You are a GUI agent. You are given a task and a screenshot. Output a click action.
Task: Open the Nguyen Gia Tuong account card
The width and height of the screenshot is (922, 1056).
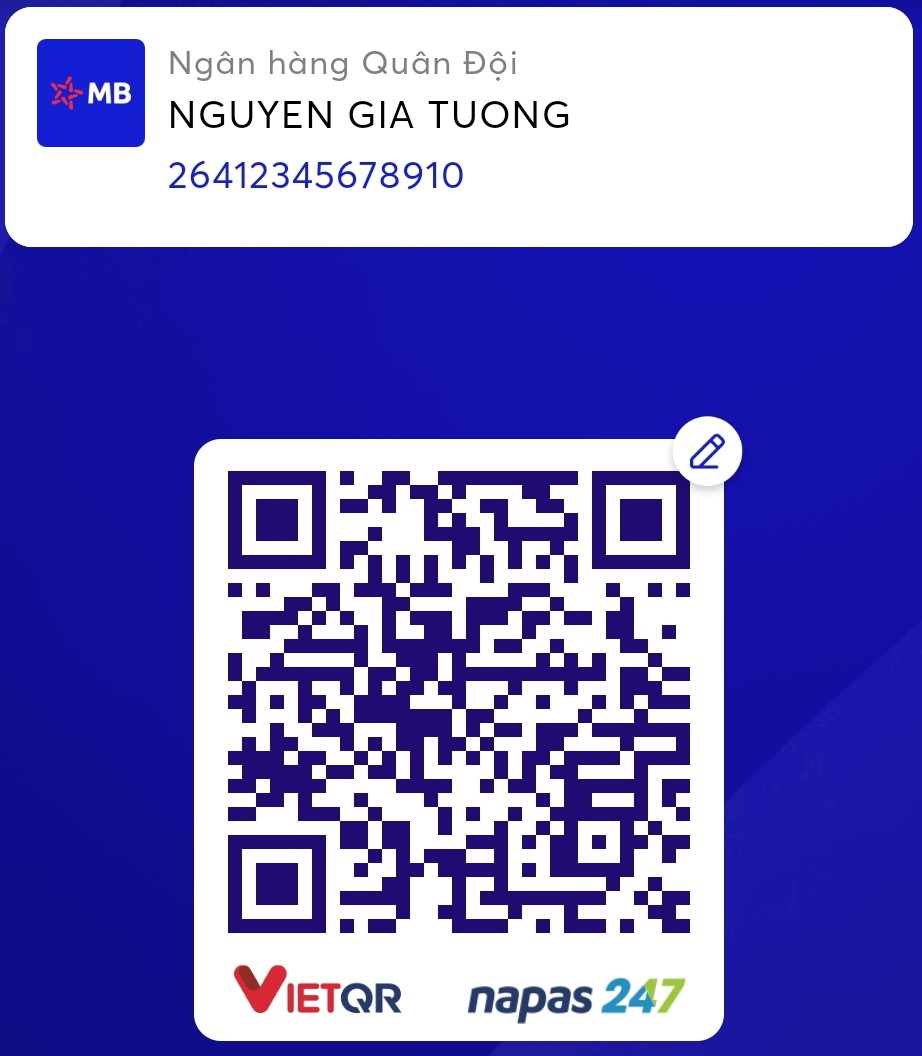tap(459, 127)
